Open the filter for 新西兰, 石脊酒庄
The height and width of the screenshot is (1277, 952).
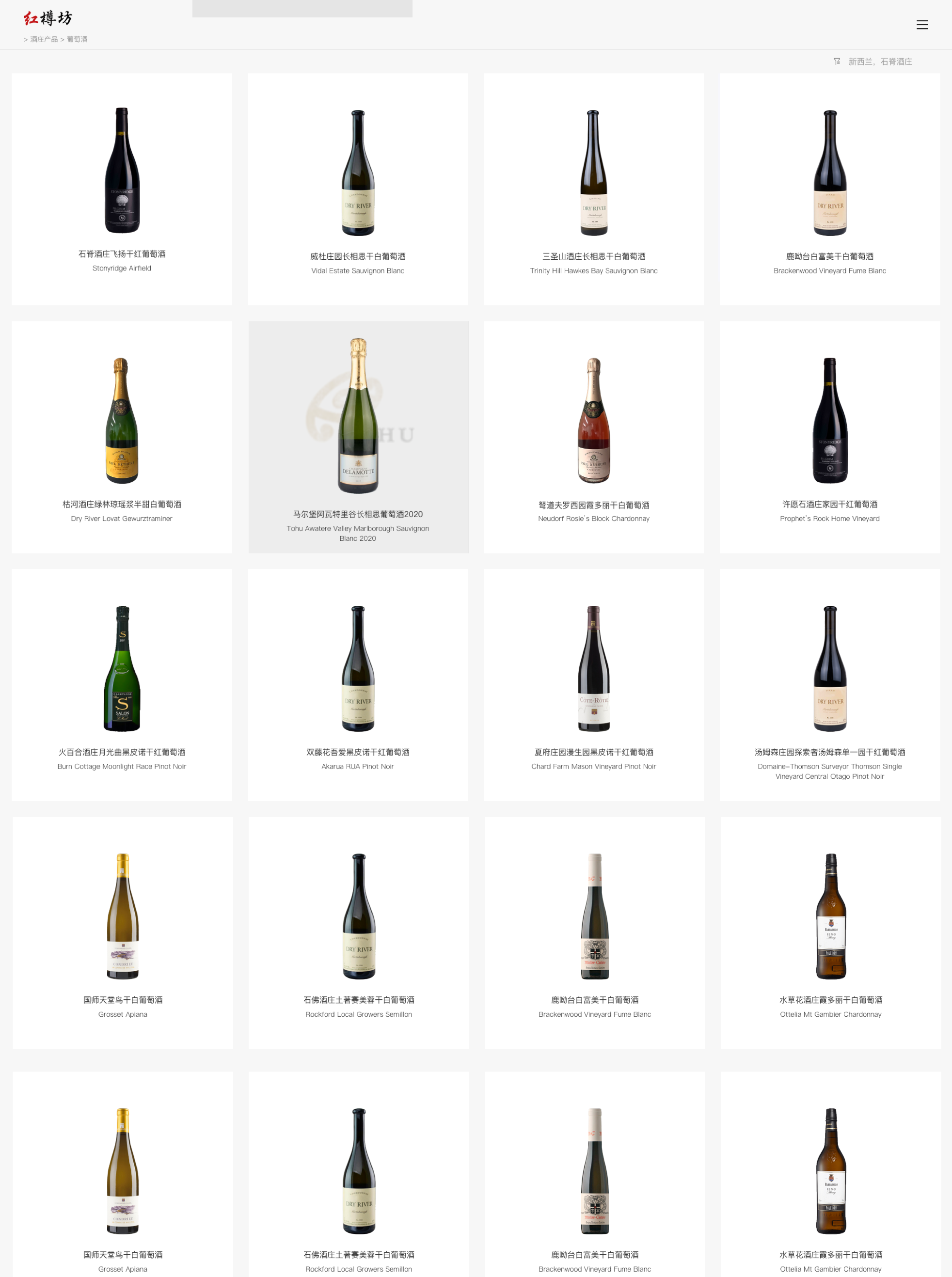click(x=873, y=62)
